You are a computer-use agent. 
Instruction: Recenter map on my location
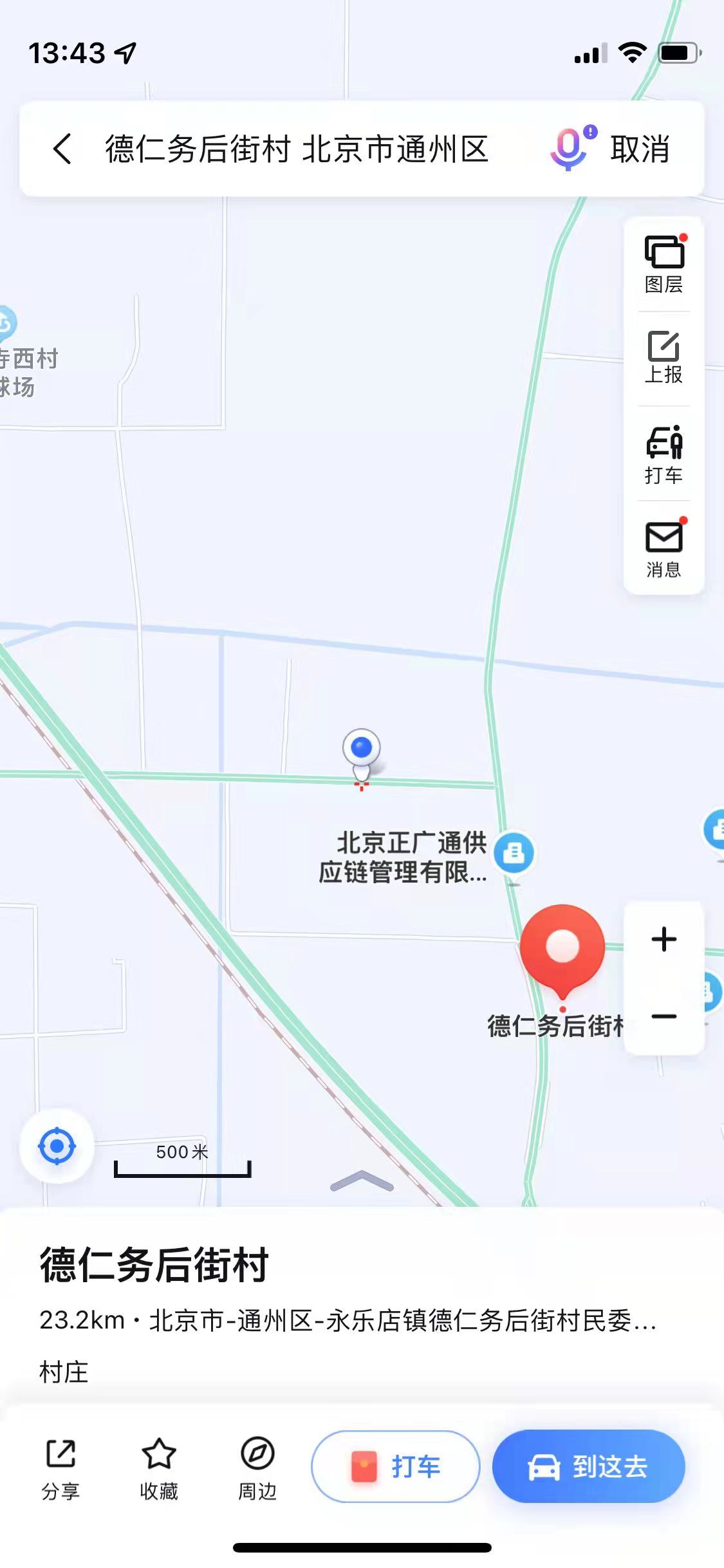(x=57, y=1146)
